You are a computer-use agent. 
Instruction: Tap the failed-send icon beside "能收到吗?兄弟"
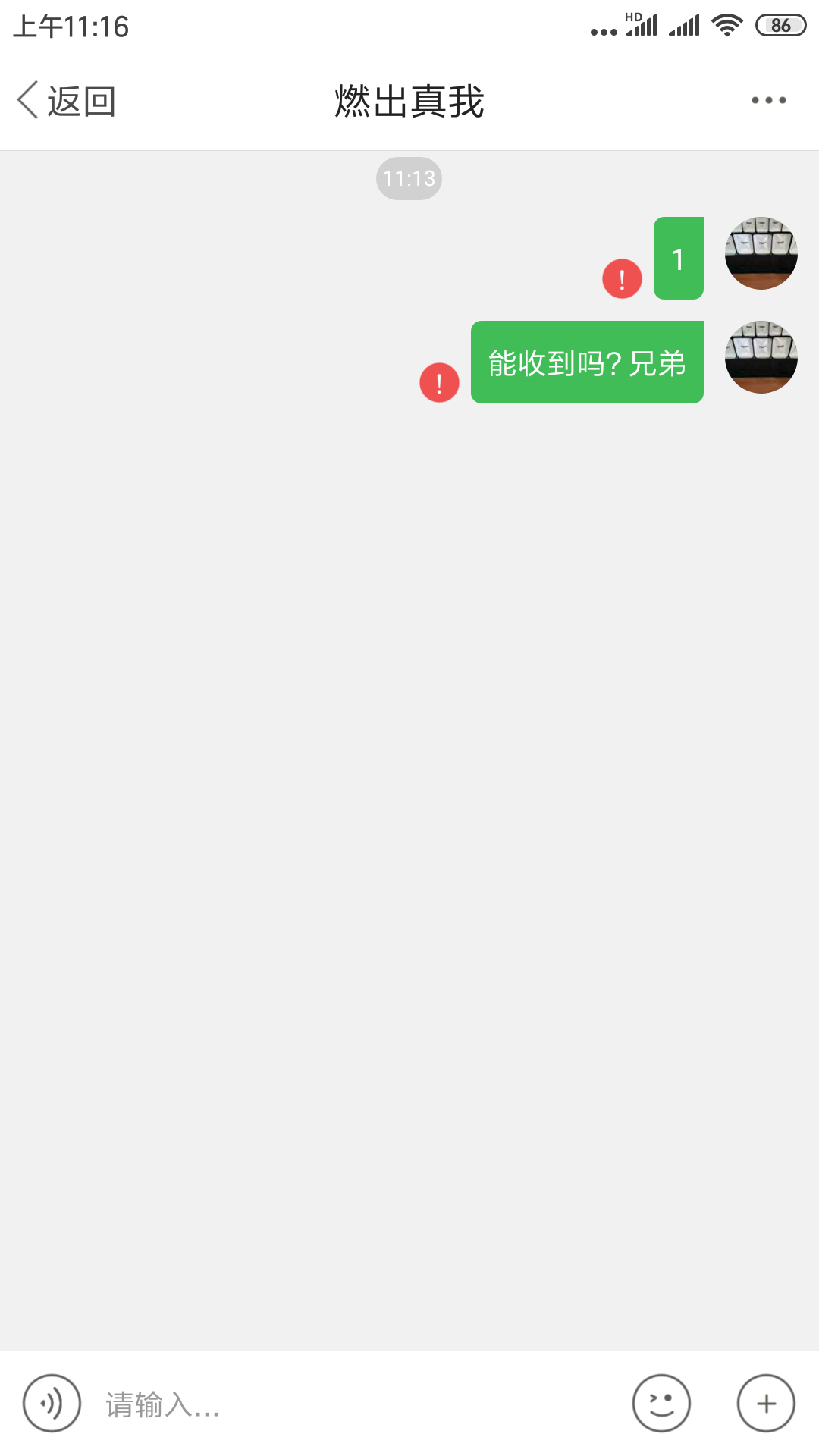(x=439, y=383)
